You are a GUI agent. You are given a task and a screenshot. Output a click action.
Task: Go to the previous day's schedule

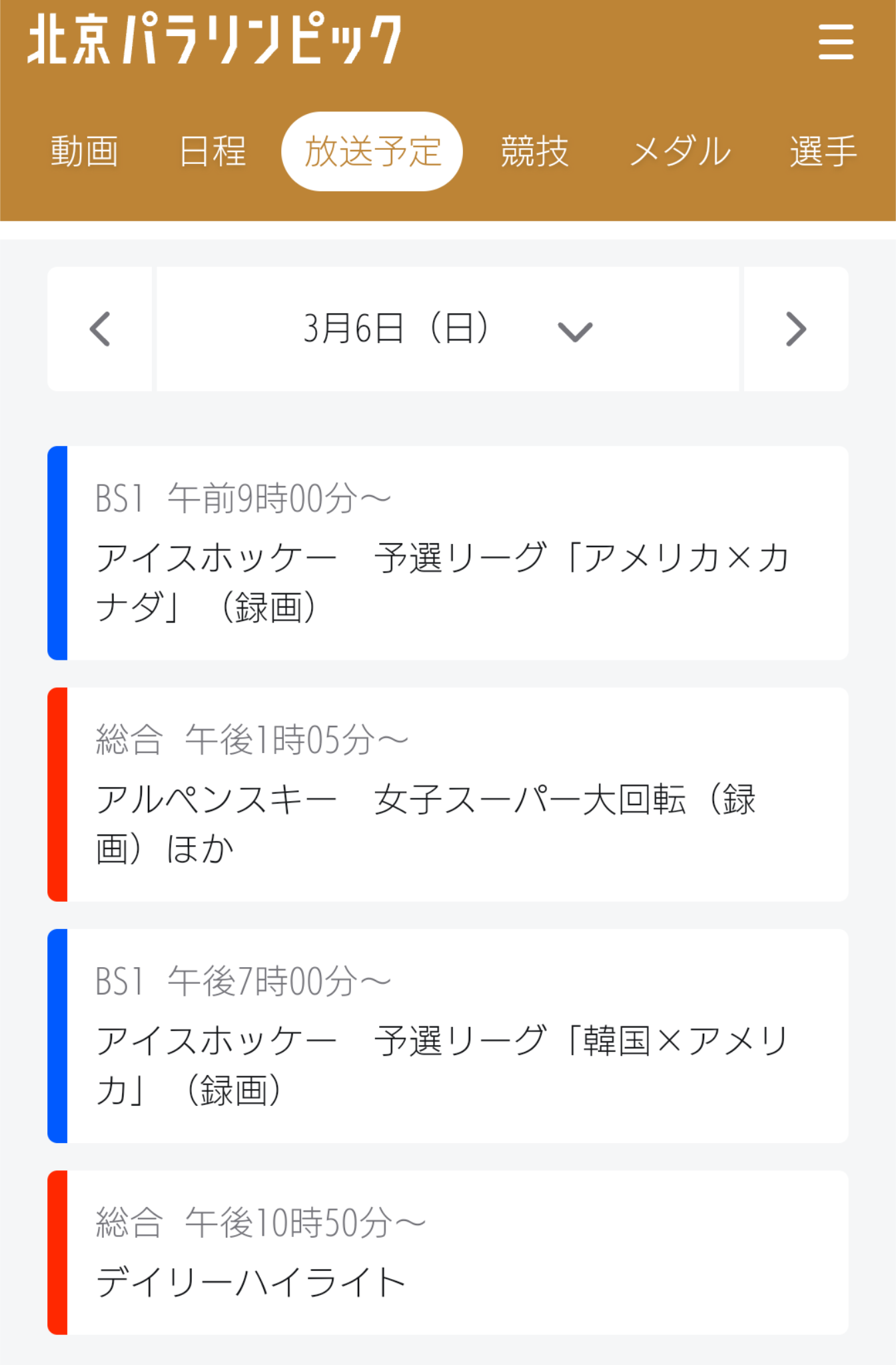click(x=100, y=329)
